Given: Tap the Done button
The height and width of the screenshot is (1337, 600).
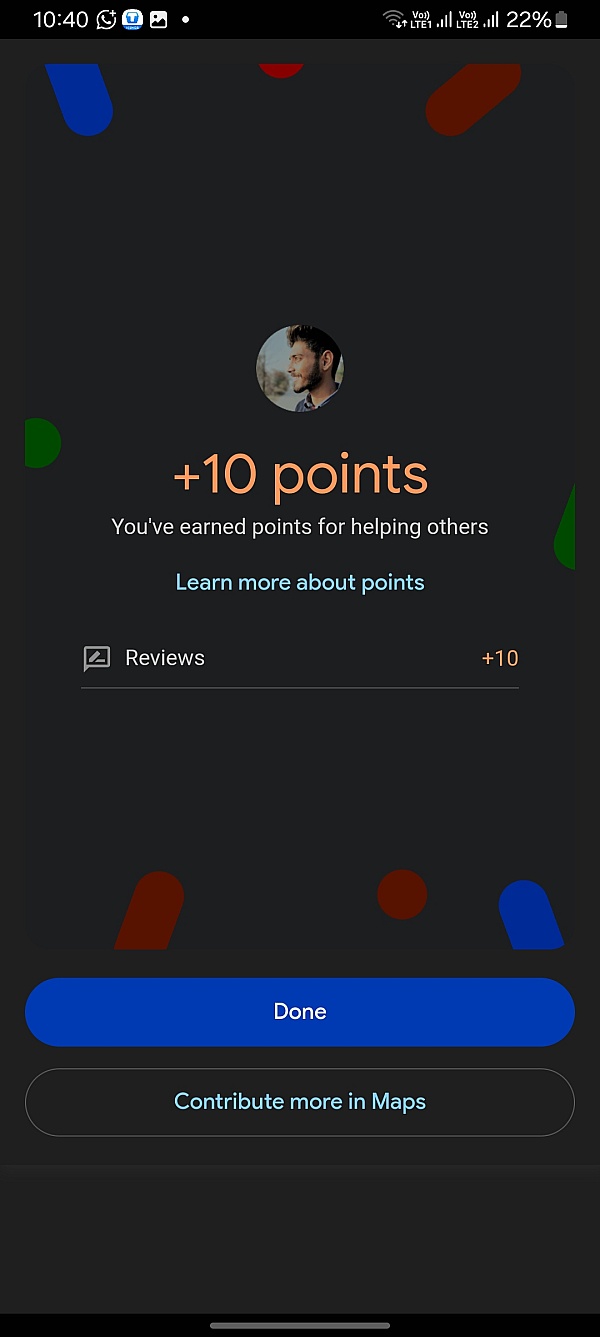Looking at the screenshot, I should 300,1012.
